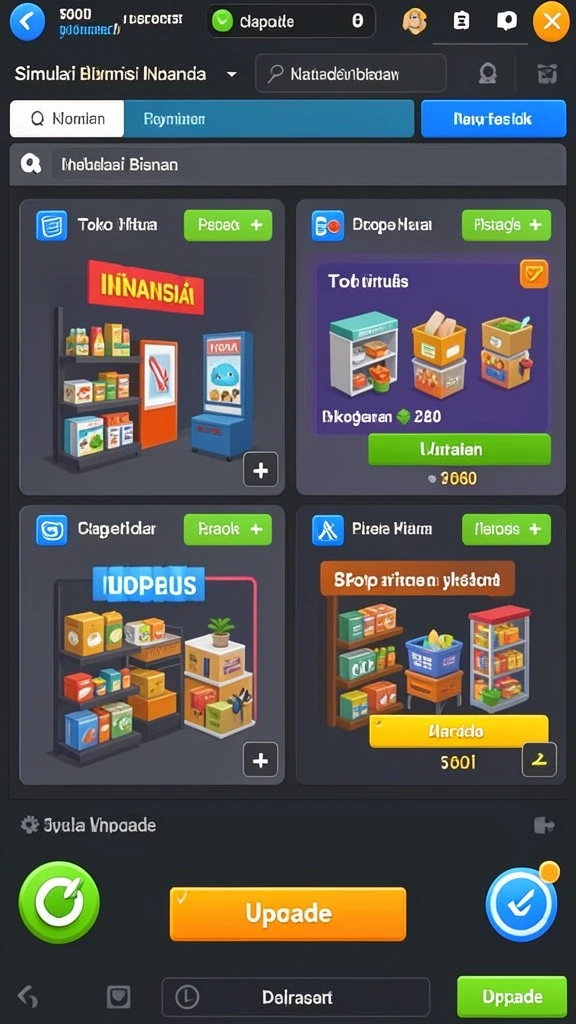Tap the green Uutaian button

click(459, 449)
